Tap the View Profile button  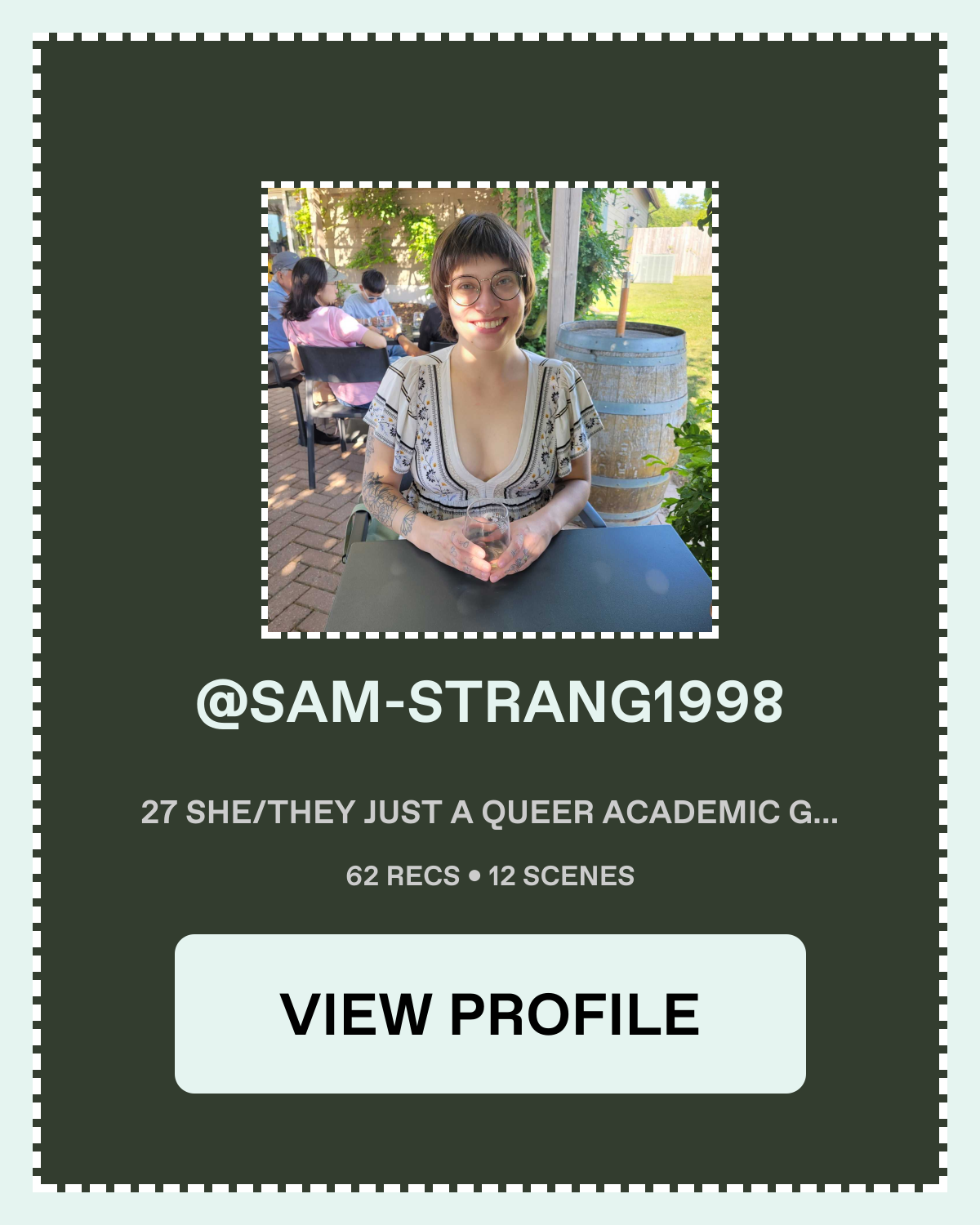click(490, 1013)
